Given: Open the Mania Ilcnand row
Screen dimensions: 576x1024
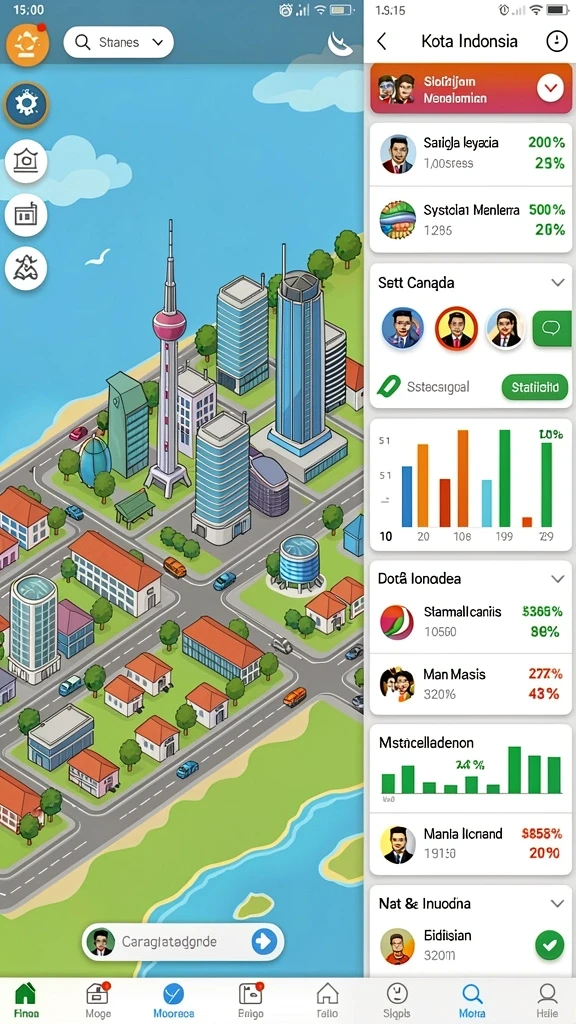Looking at the screenshot, I should [470, 843].
